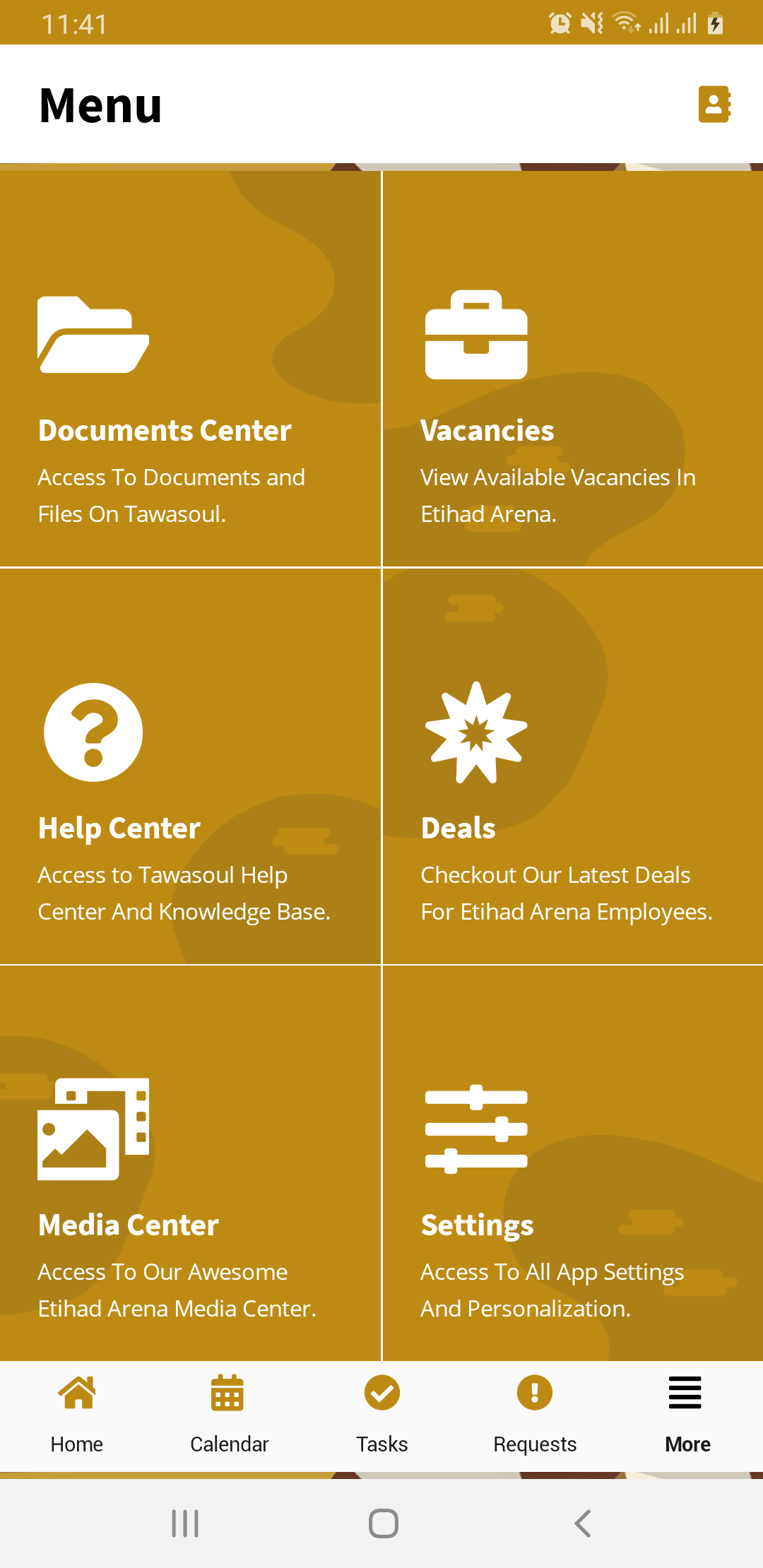Switch to the Home tab

[77, 1415]
